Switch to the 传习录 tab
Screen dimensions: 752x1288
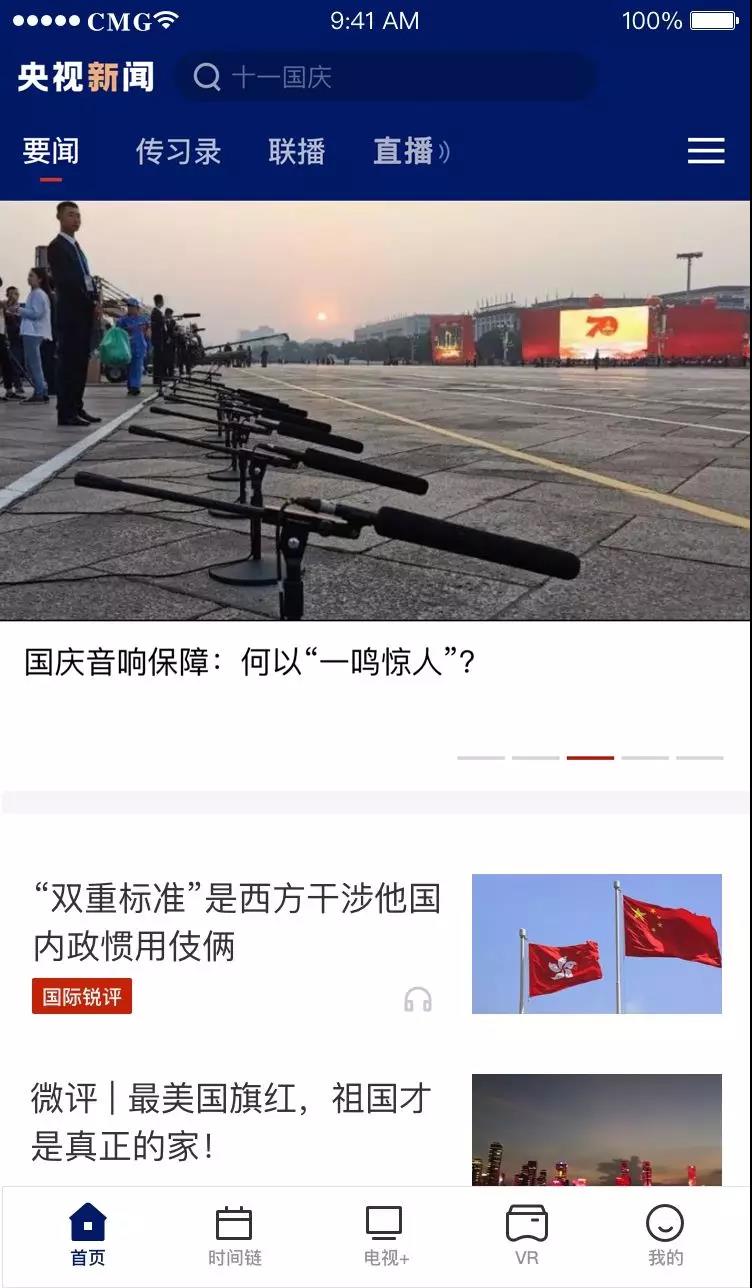tap(180, 153)
